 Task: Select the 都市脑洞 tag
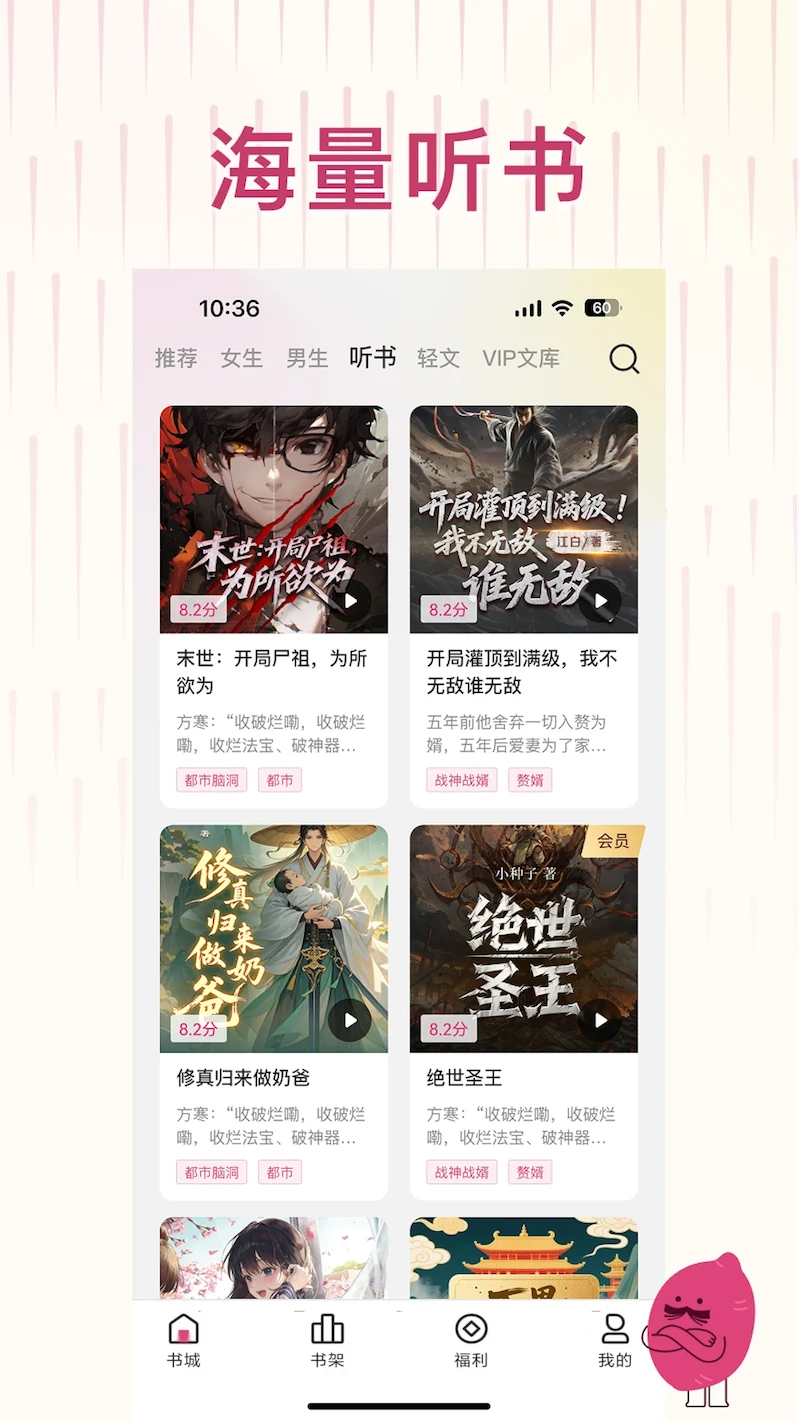211,780
